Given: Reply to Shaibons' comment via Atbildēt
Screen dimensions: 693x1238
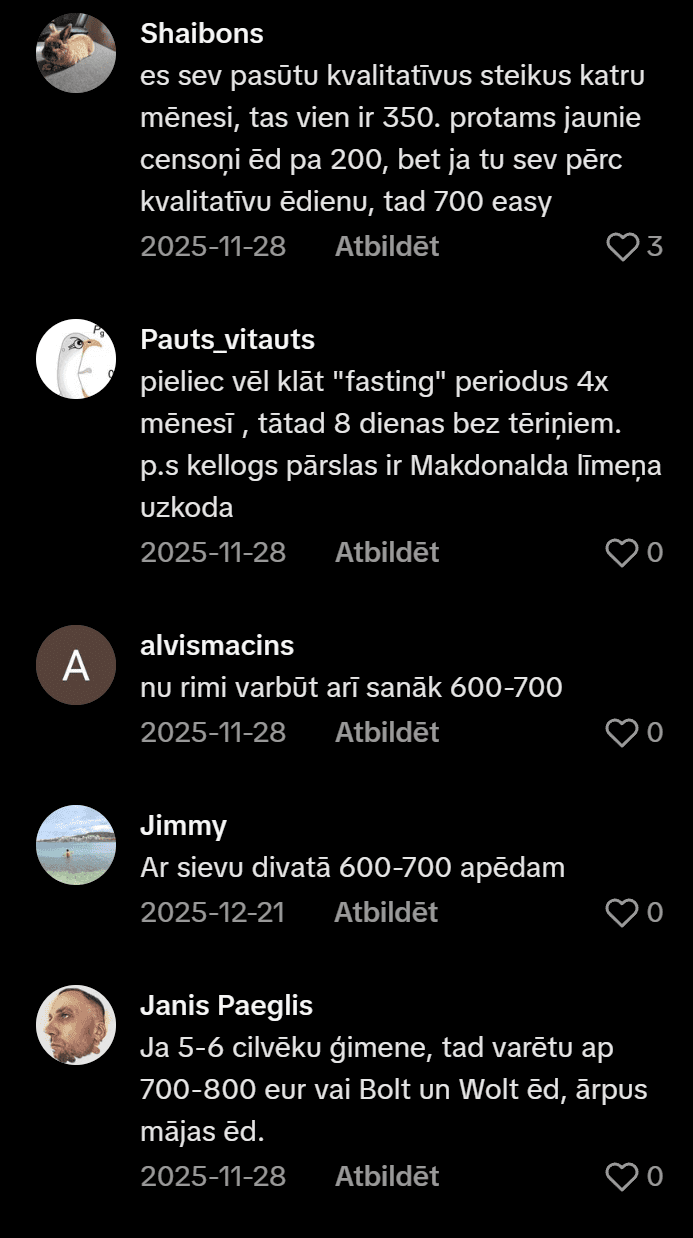Looking at the screenshot, I should (386, 247).
